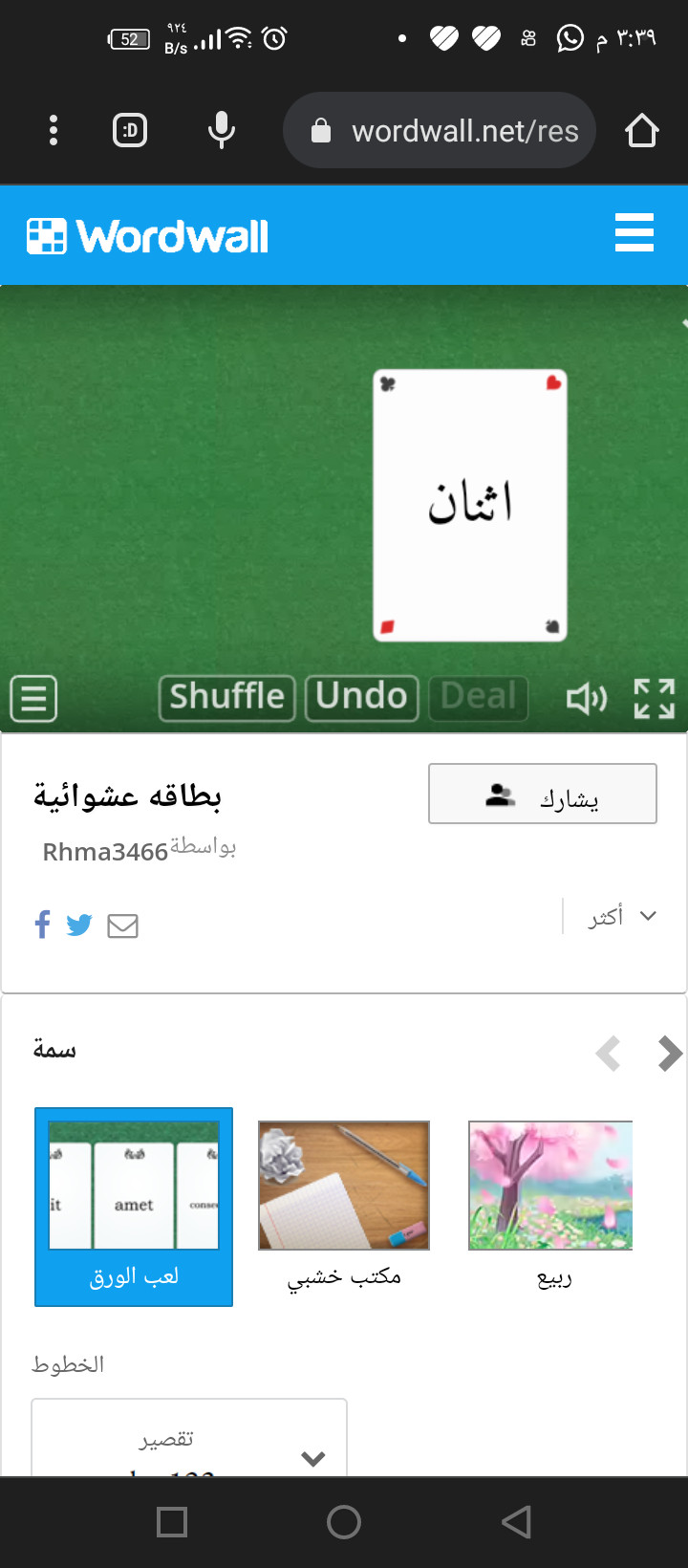Screen dimensions: 688x1568
Task: Share activity on Twitter
Action: [79, 926]
